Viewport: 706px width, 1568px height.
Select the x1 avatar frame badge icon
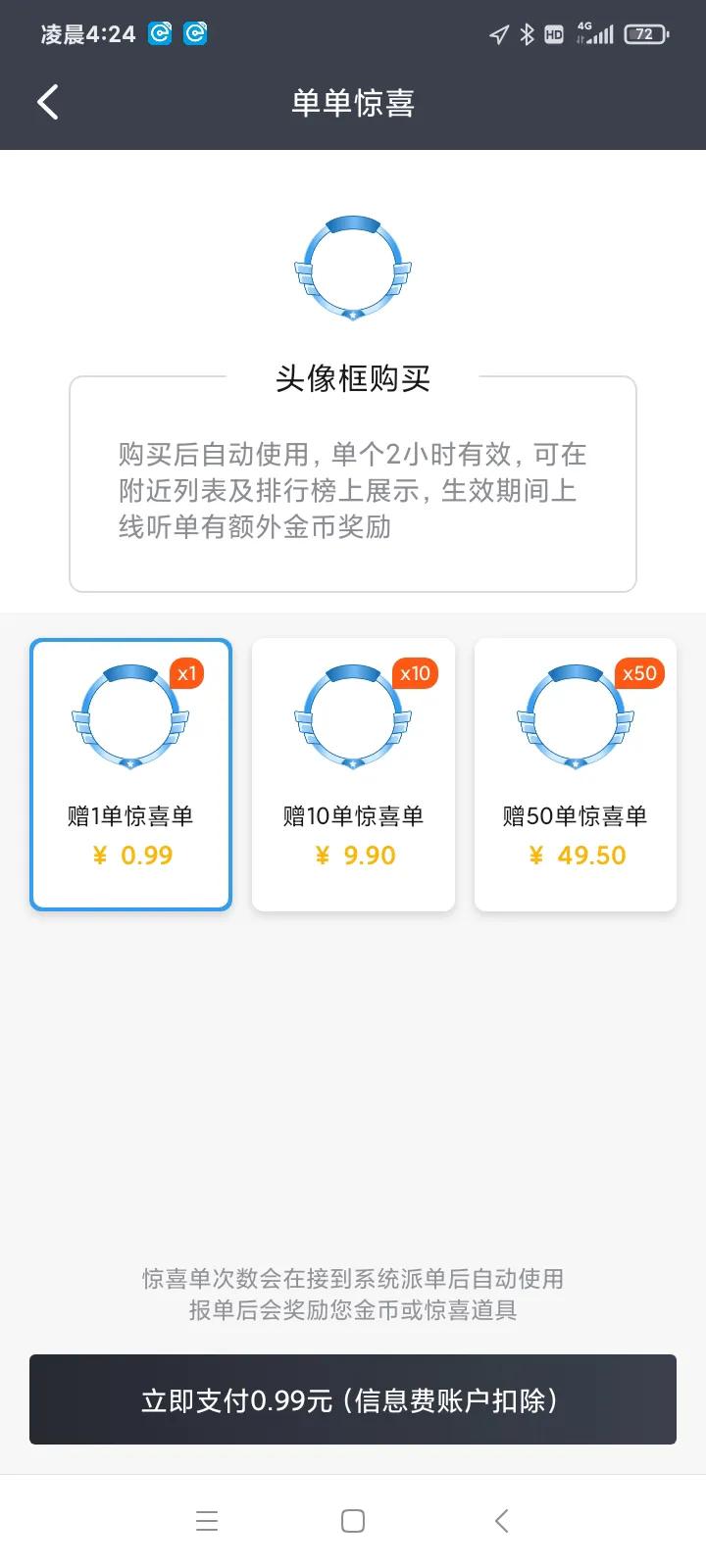pyautogui.click(x=130, y=715)
